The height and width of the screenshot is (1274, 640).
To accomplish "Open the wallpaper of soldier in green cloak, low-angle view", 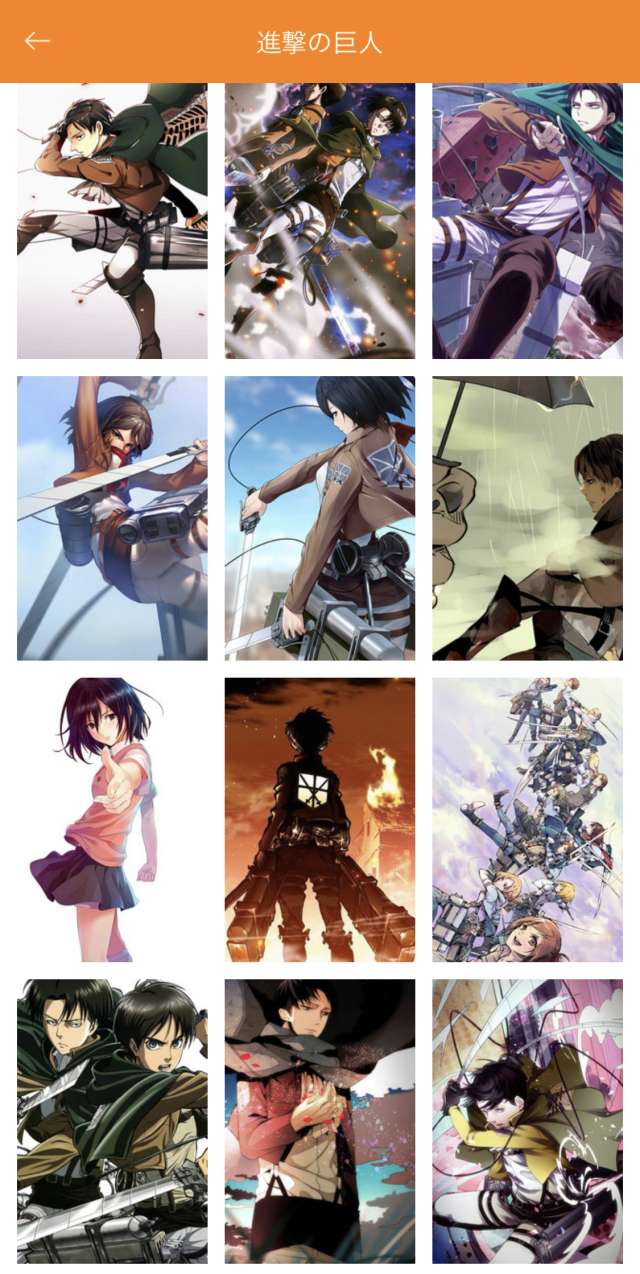I will tap(527, 220).
